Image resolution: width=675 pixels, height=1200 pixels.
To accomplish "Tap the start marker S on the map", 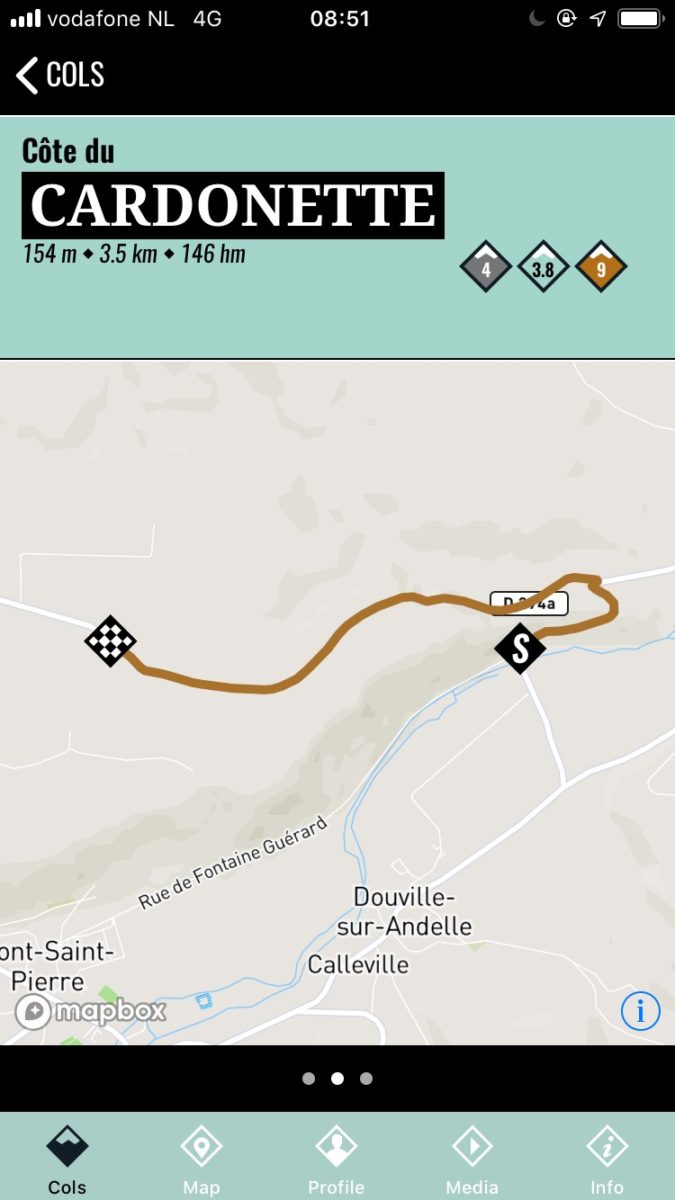I will [520, 648].
